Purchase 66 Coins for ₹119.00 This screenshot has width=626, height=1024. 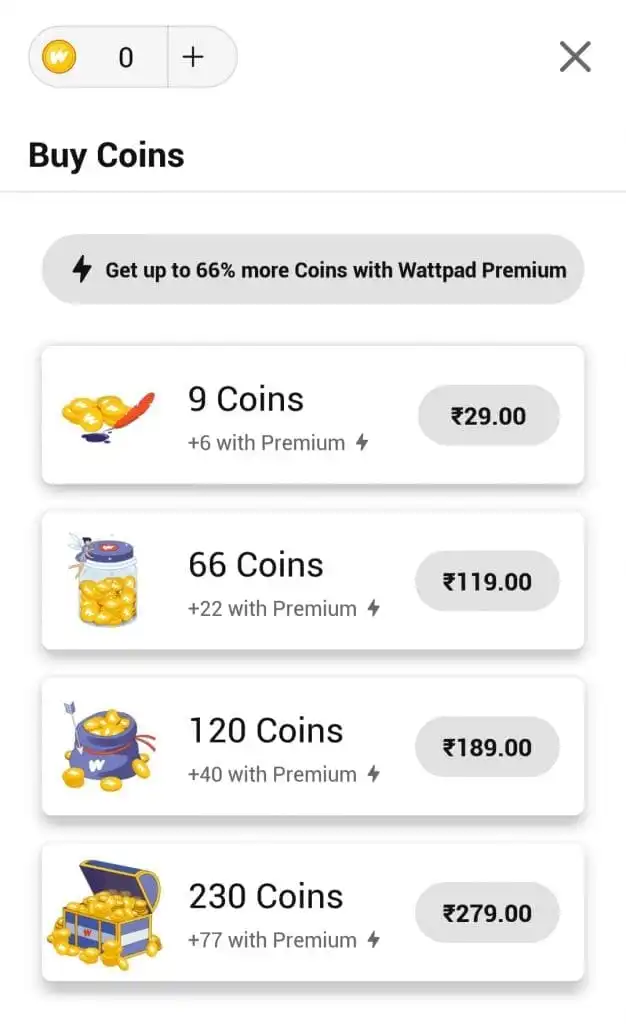point(488,582)
